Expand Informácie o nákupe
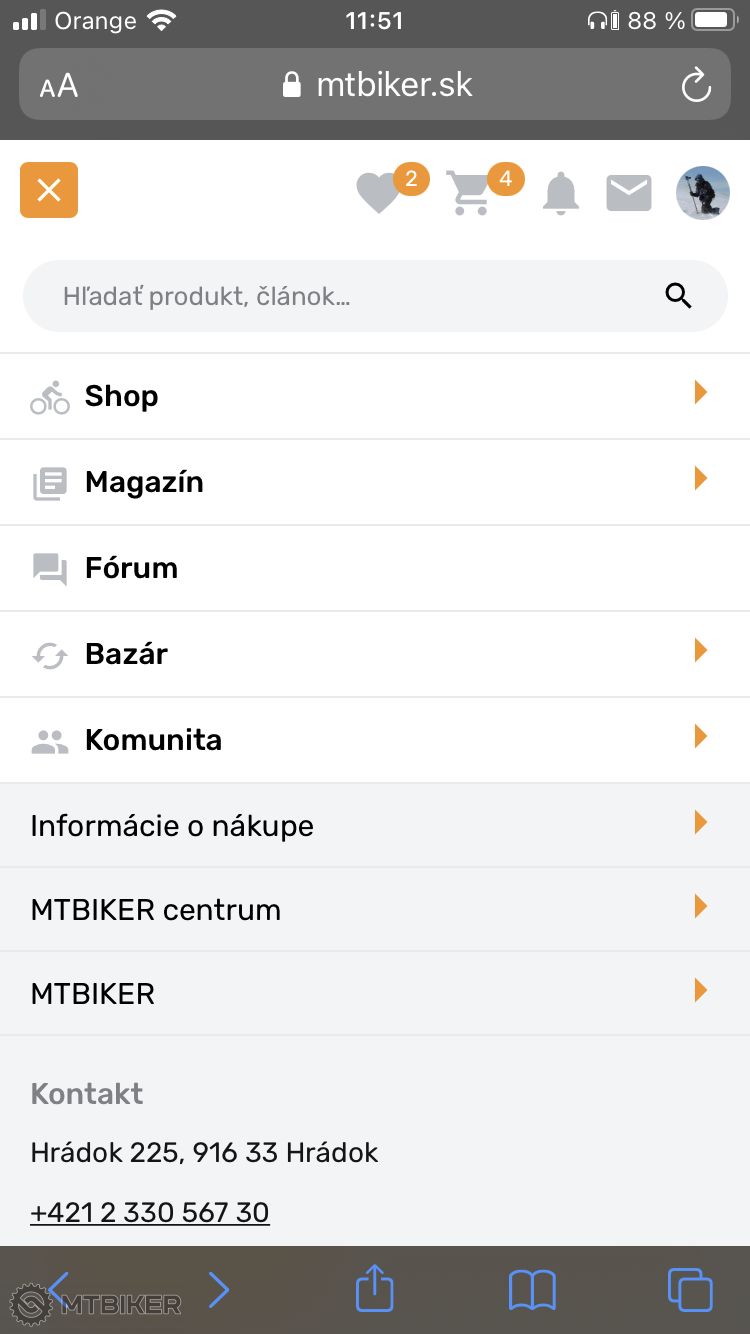Image resolution: width=750 pixels, height=1334 pixels. [375, 825]
